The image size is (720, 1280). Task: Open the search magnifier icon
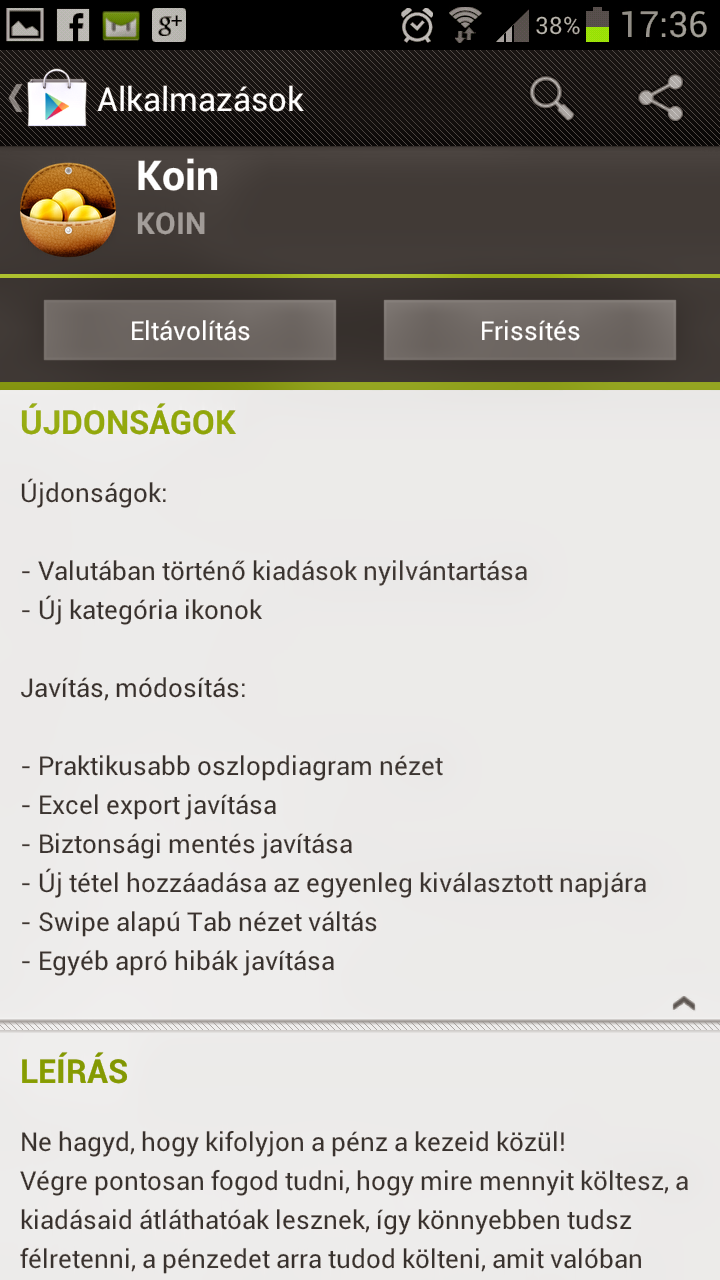point(551,98)
